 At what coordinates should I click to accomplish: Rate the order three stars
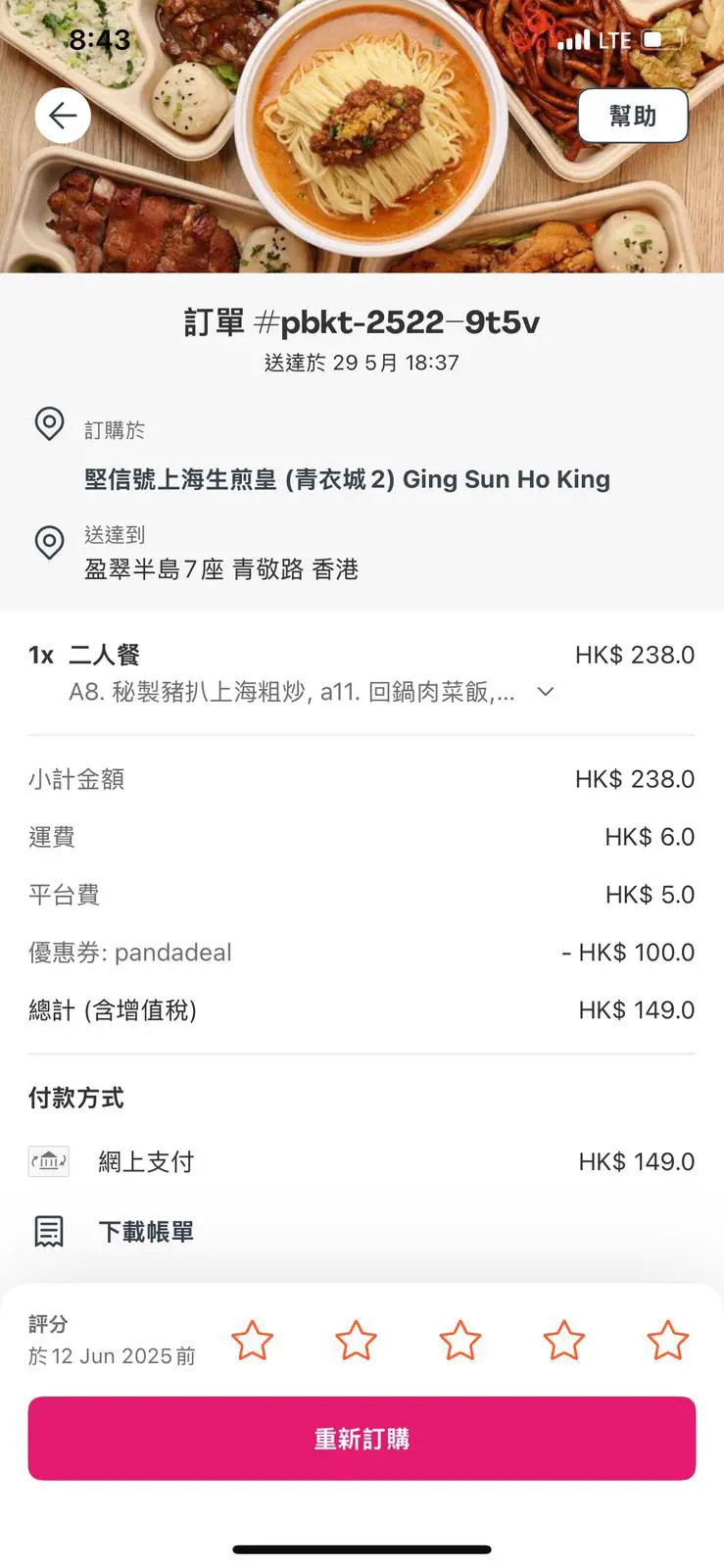(459, 1340)
